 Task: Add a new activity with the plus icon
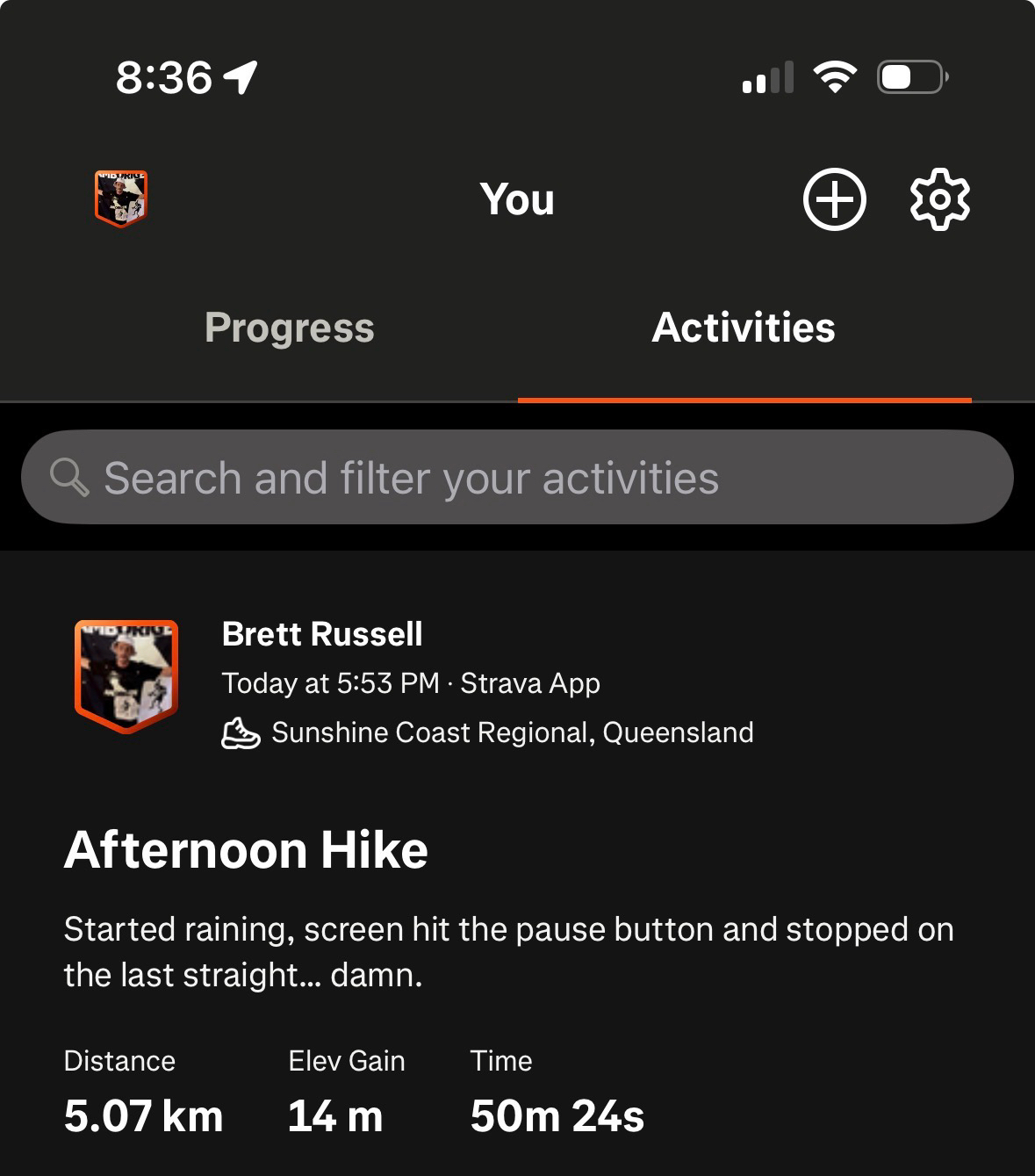click(x=834, y=199)
